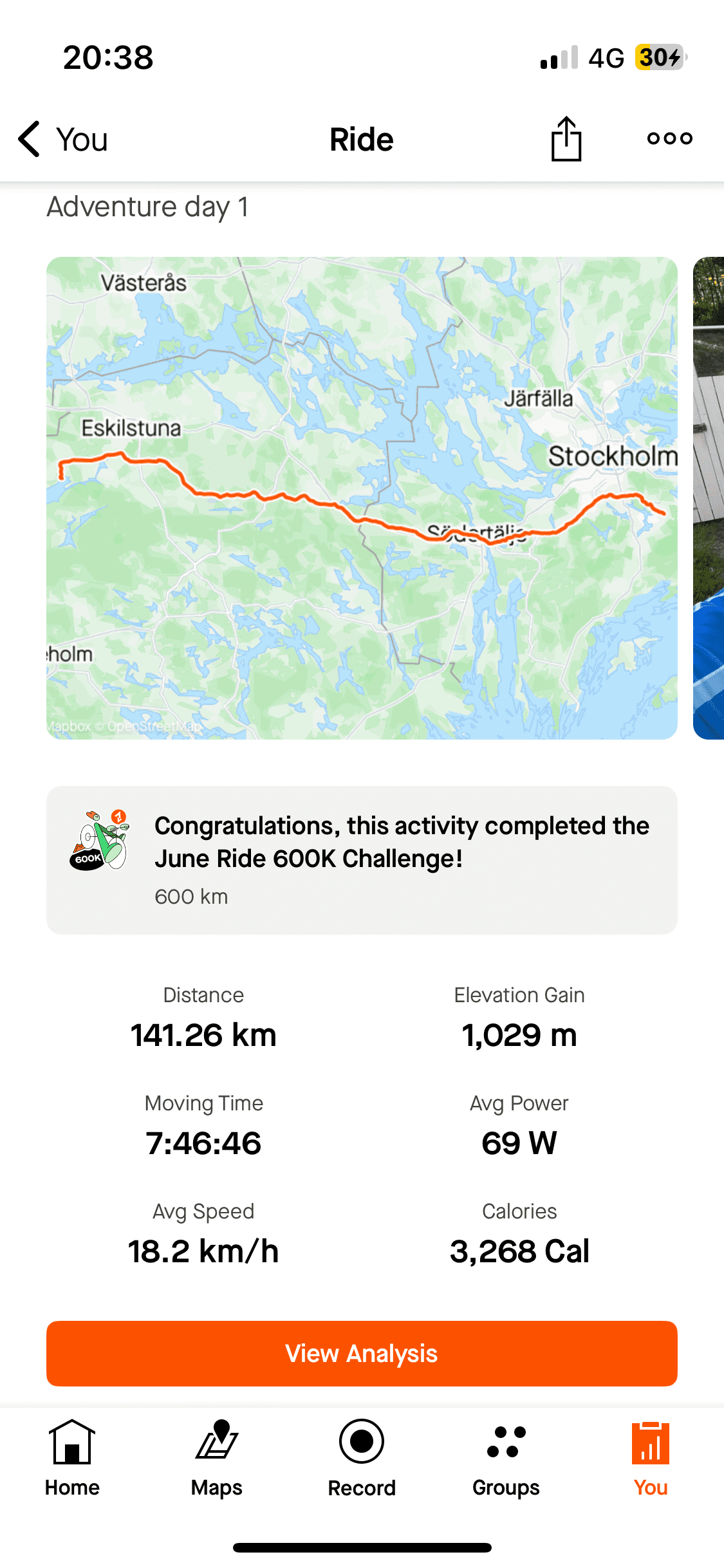Image resolution: width=724 pixels, height=1568 pixels.
Task: Tap the View Analysis button
Action: coord(362,1353)
